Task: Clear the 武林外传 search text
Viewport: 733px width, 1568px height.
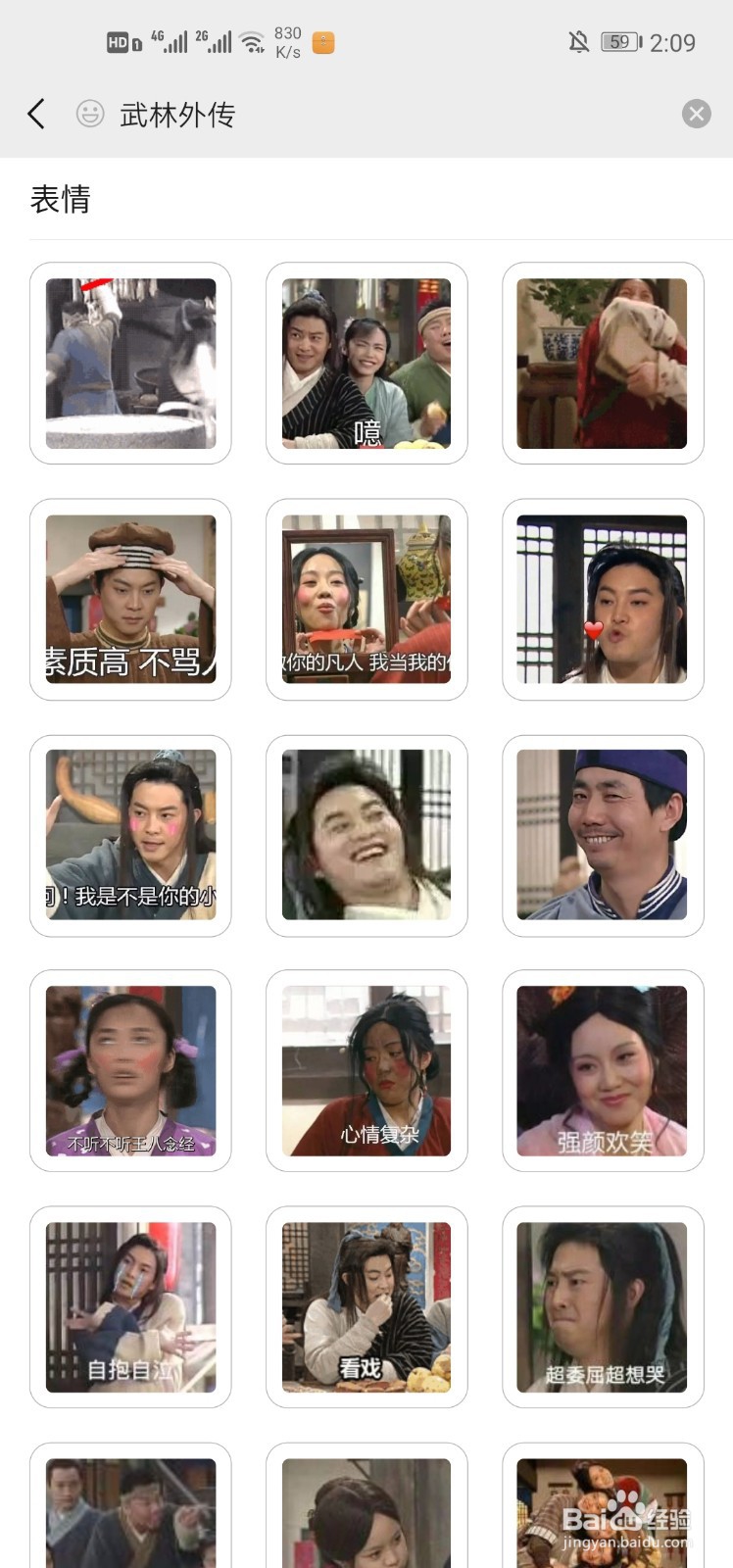Action: 696,114
